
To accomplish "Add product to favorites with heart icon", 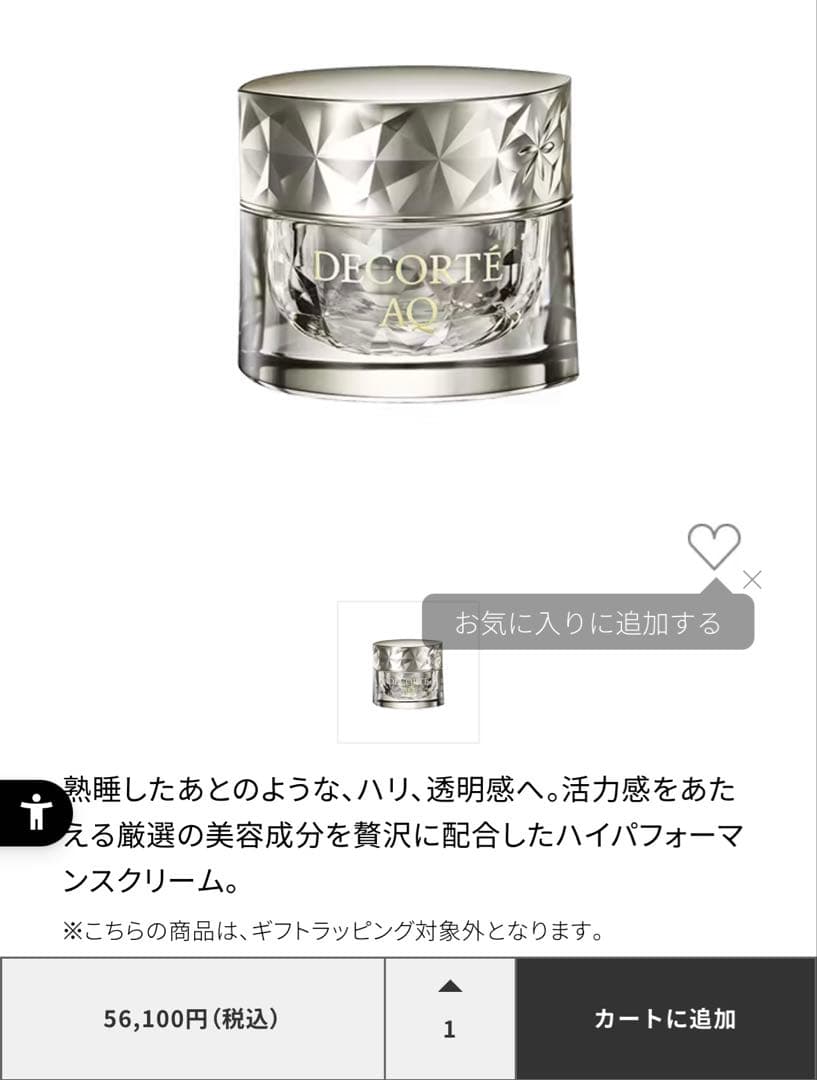I will pos(714,545).
